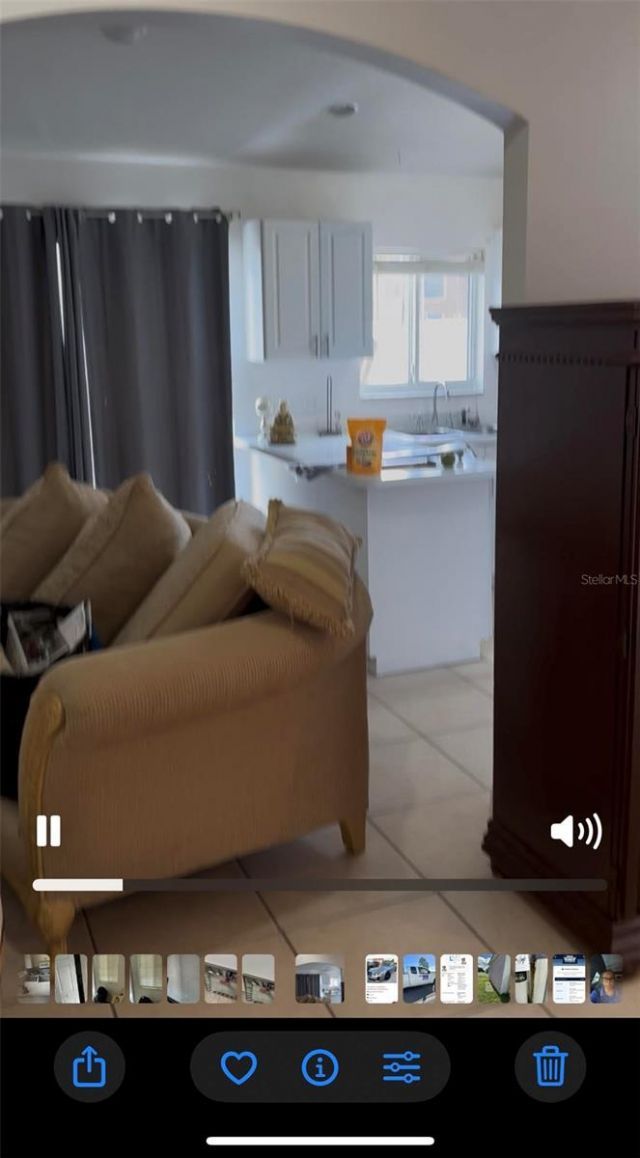Open the white pickup truck thumbnail

(x=419, y=978)
